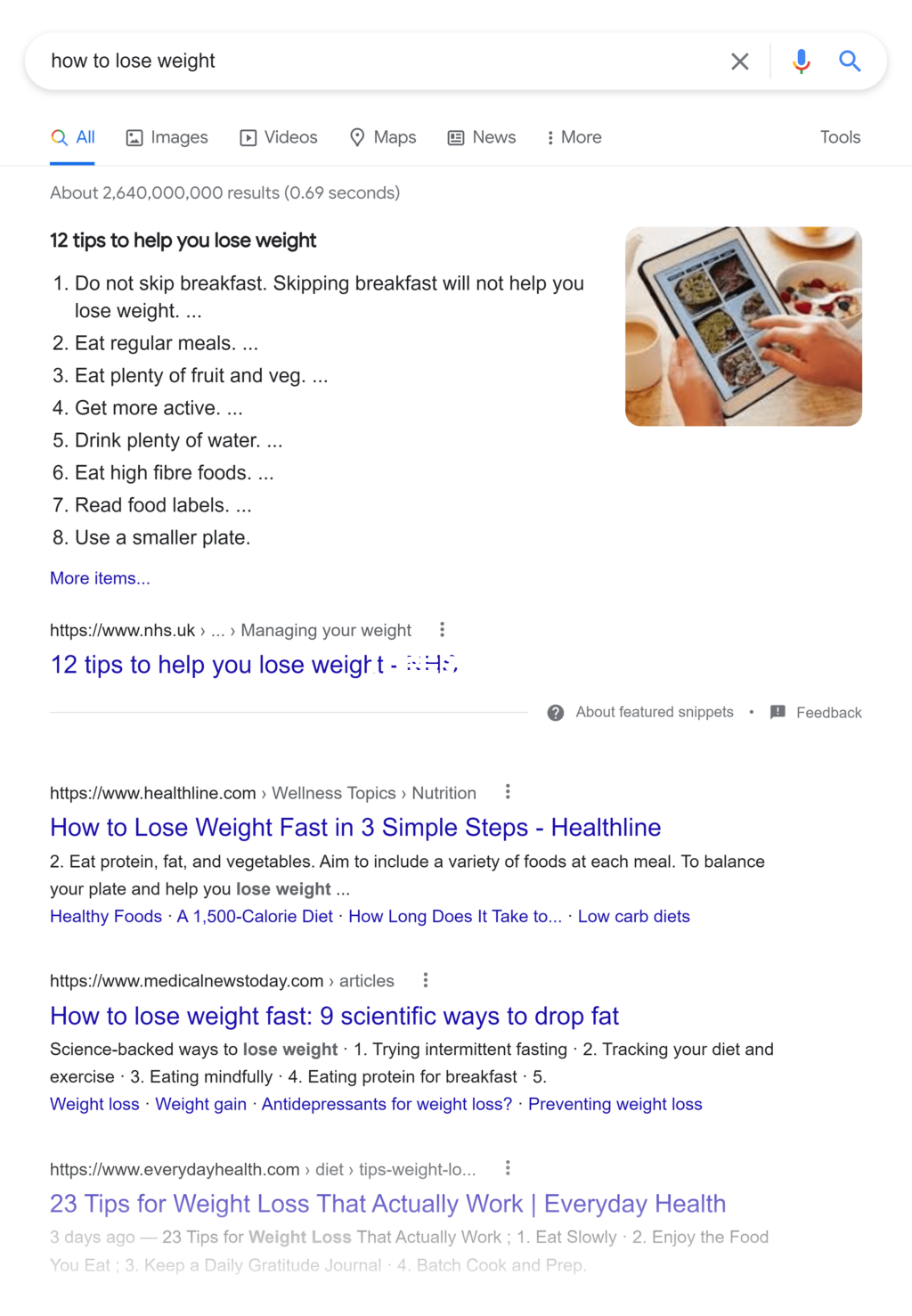Viewport: 912px width, 1316px height.
Task: Start voice search with microphone
Action: 801,61
